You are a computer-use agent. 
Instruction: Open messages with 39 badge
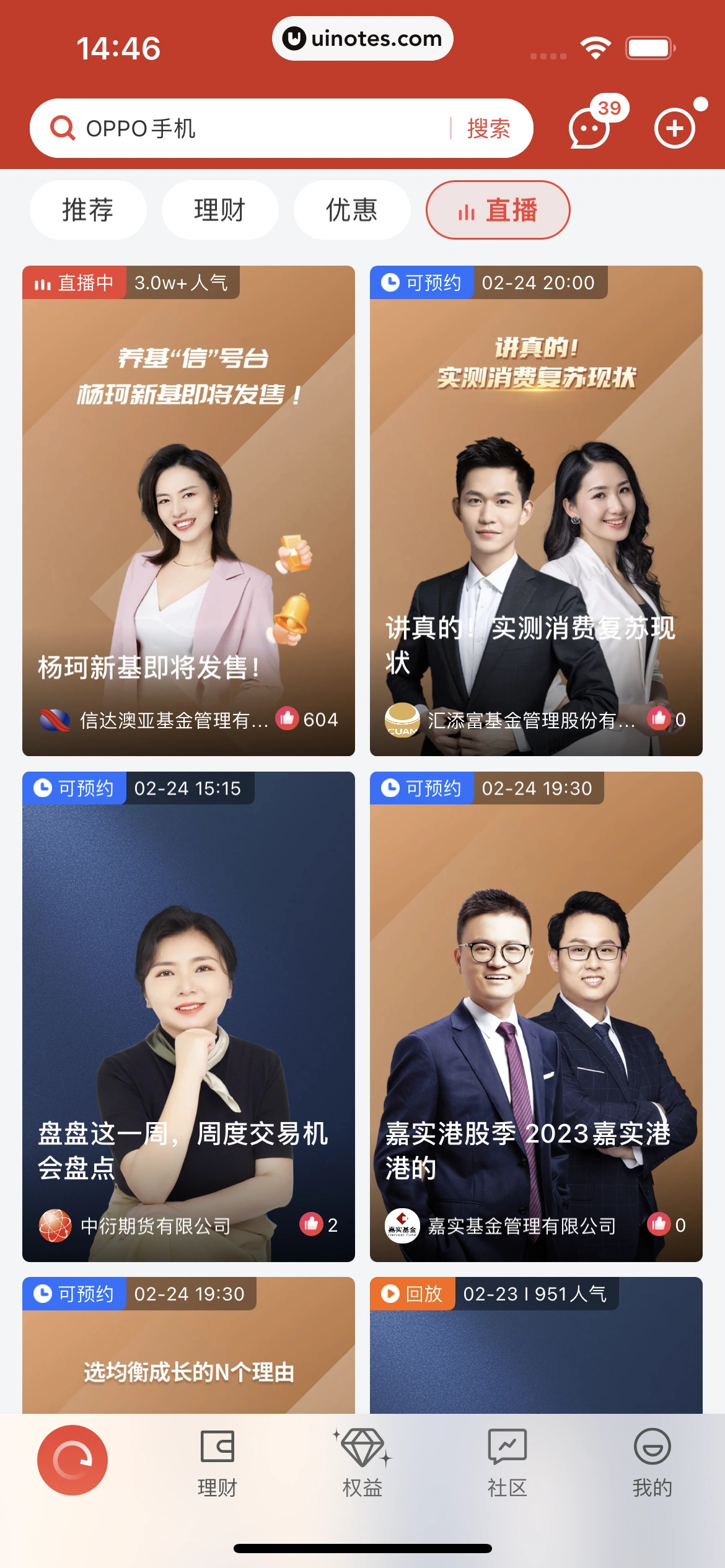[x=591, y=127]
